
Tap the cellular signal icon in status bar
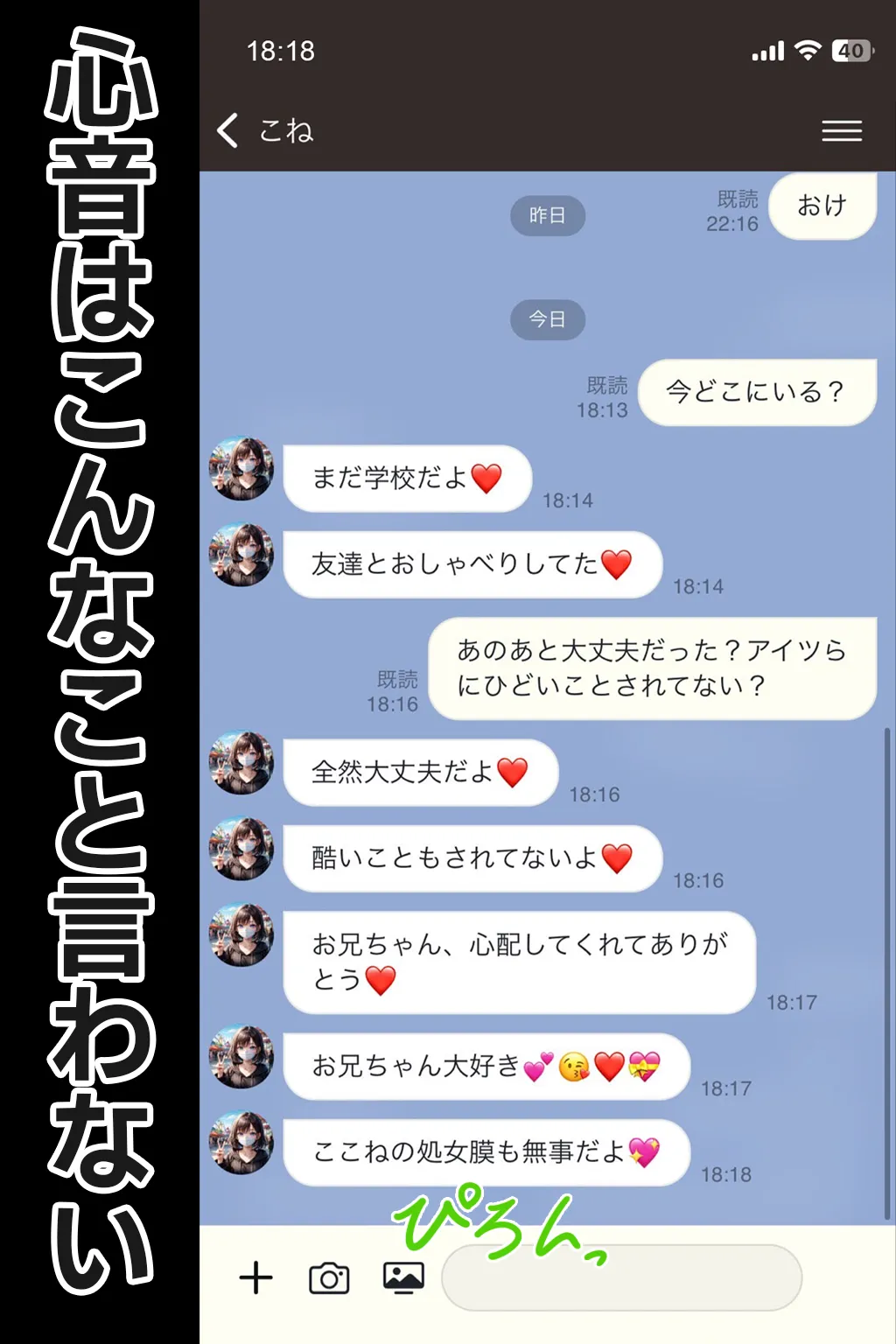[x=768, y=52]
